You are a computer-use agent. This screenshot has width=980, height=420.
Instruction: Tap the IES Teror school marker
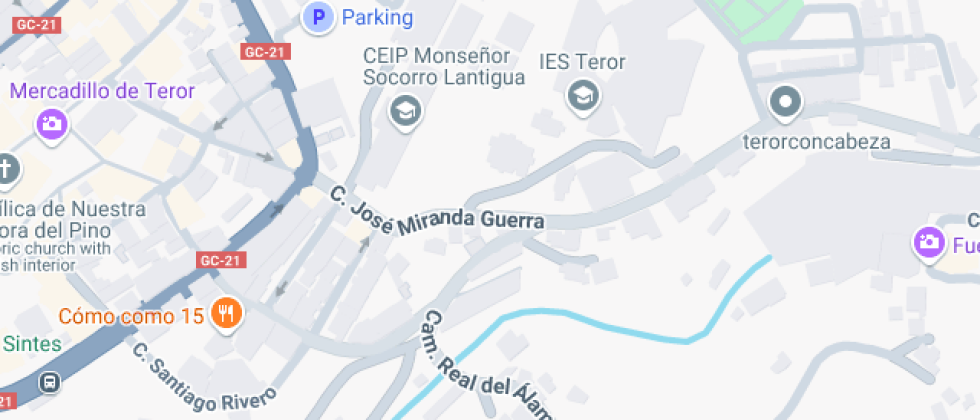[x=580, y=96]
